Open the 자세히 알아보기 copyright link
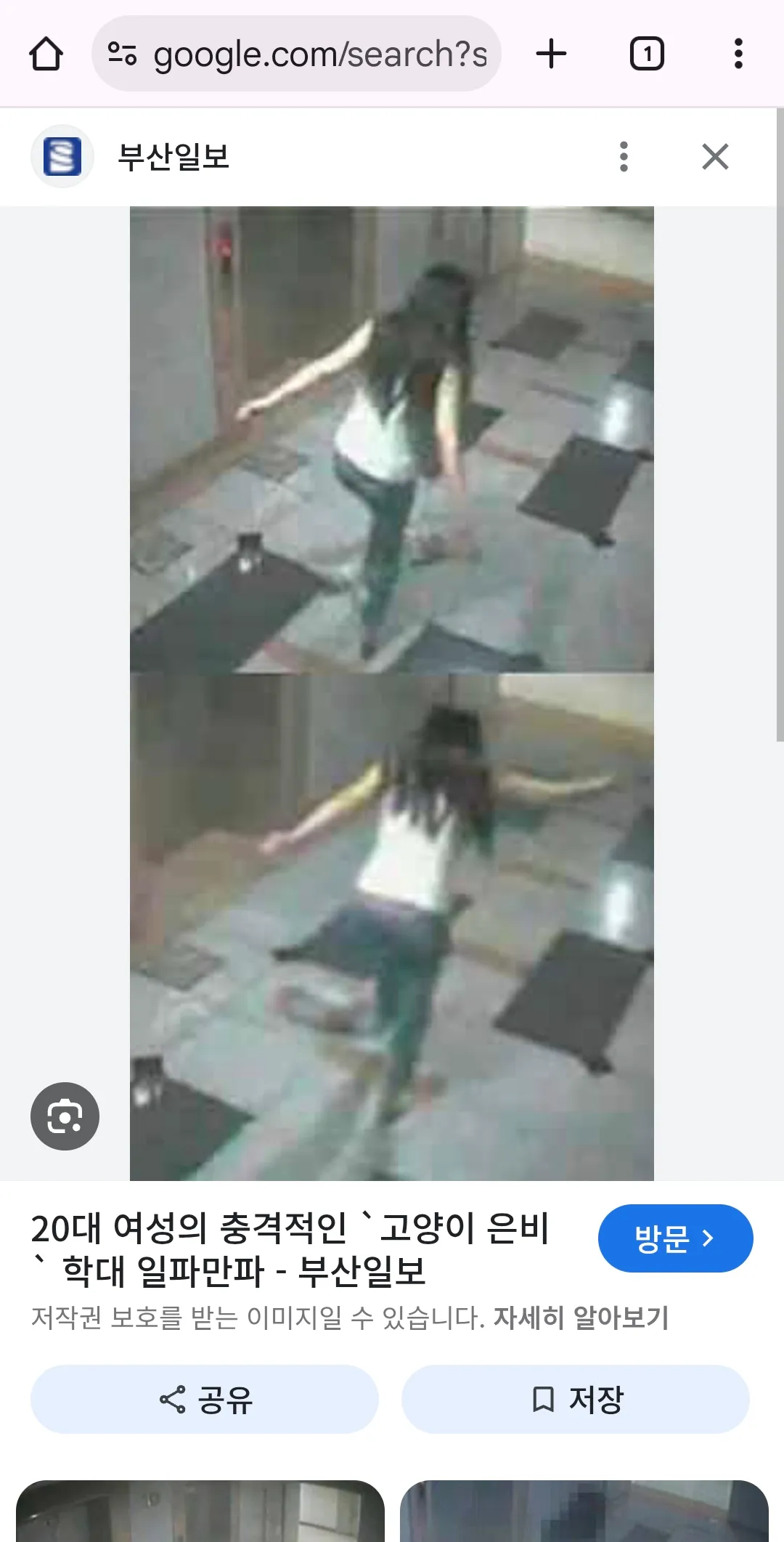784x1542 pixels. [581, 1318]
